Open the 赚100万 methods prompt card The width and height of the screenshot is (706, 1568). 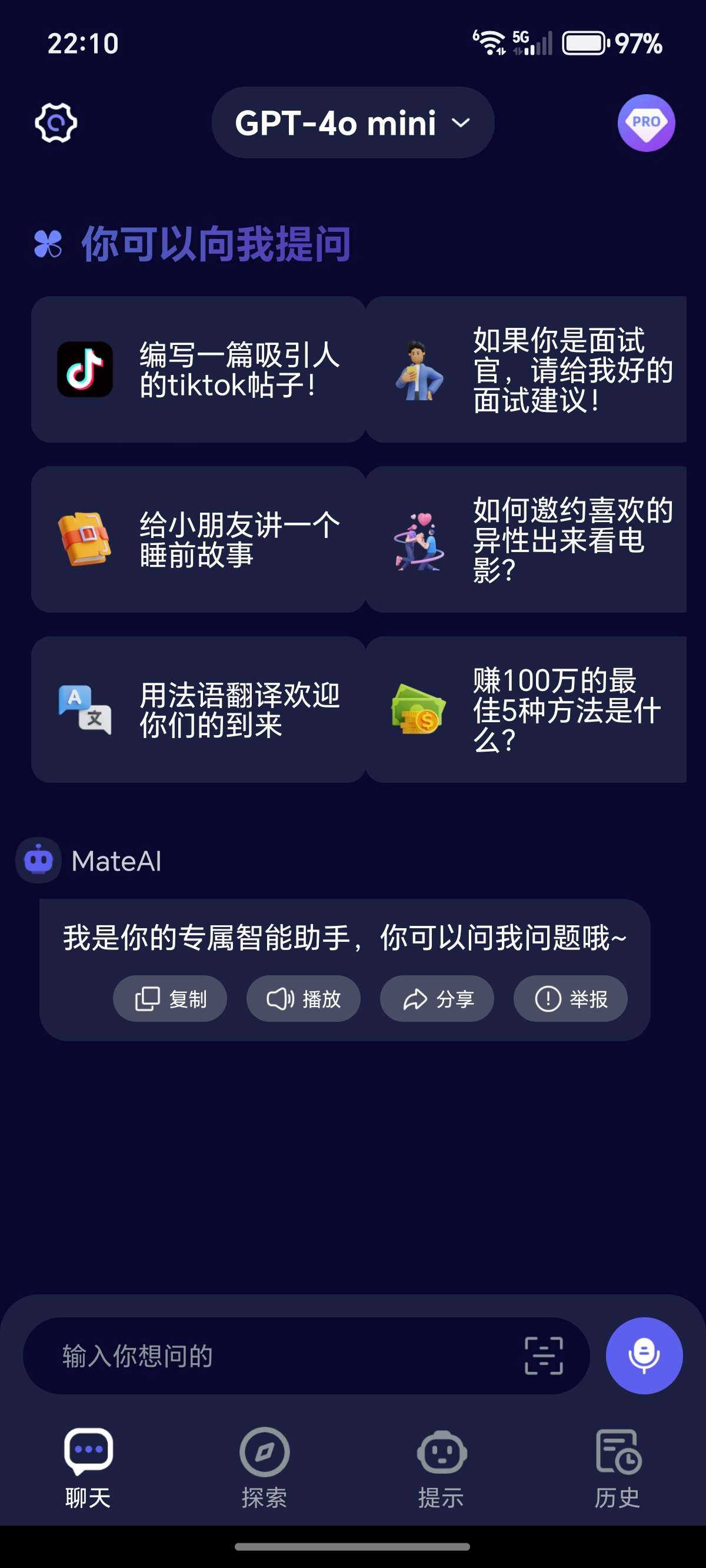pyautogui.click(x=527, y=710)
